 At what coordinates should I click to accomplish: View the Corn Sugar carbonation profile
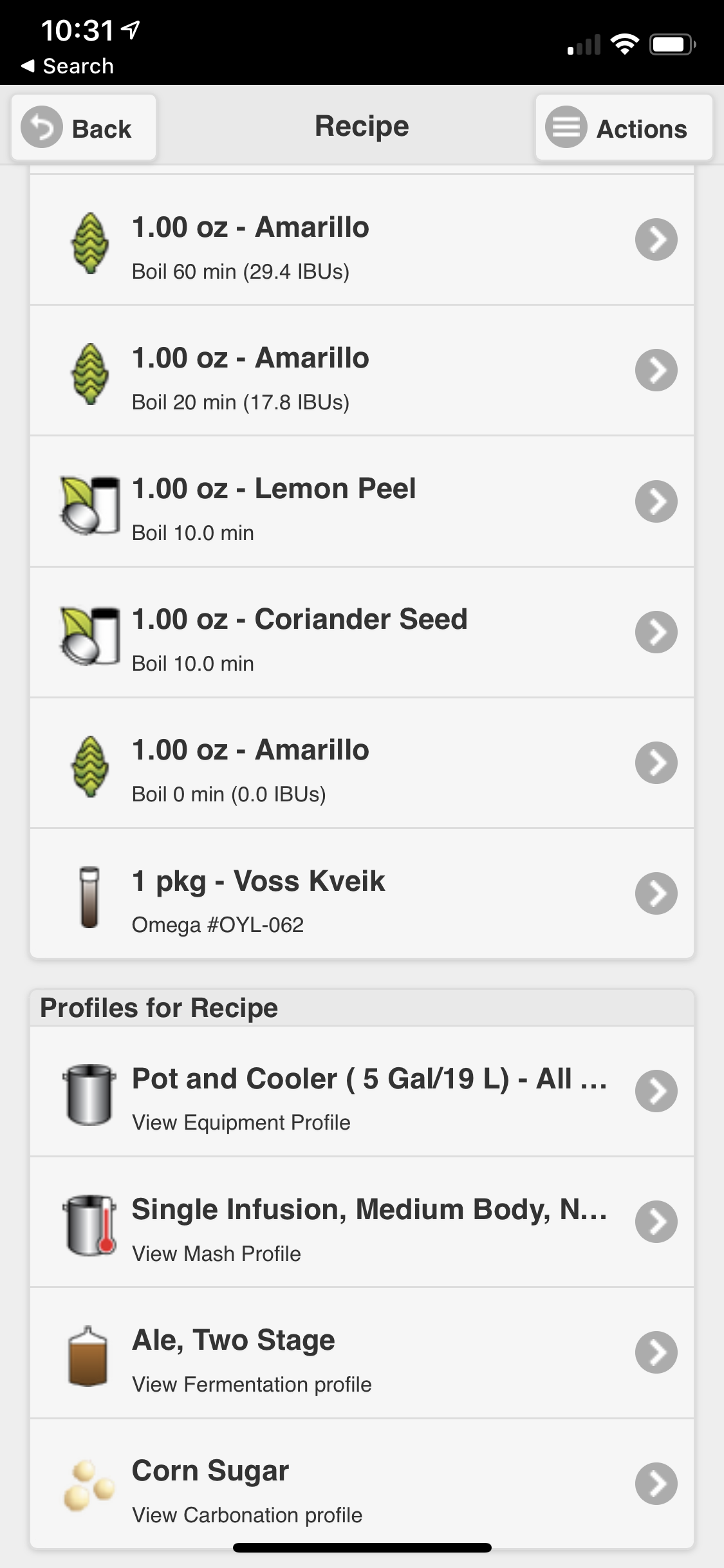[362, 1483]
